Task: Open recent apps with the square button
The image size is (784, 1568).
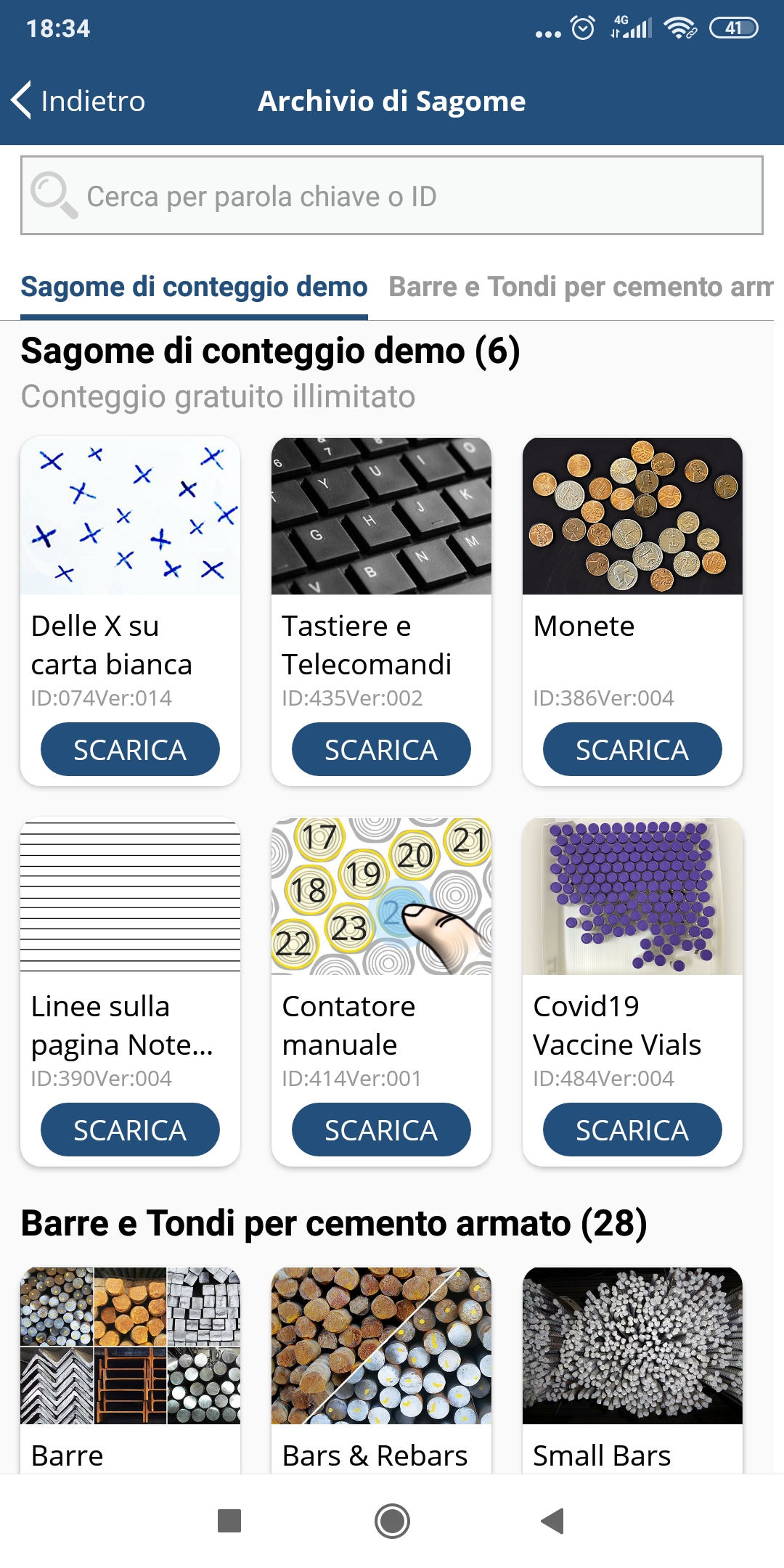Action: 229,1521
